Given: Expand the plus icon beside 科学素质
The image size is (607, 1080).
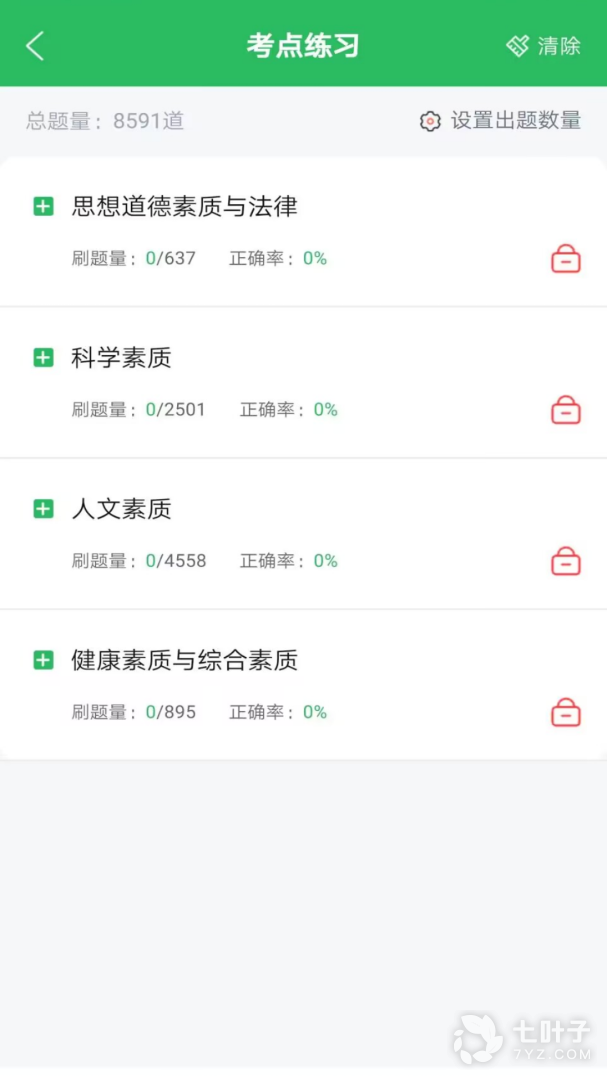Looking at the screenshot, I should [x=43, y=357].
